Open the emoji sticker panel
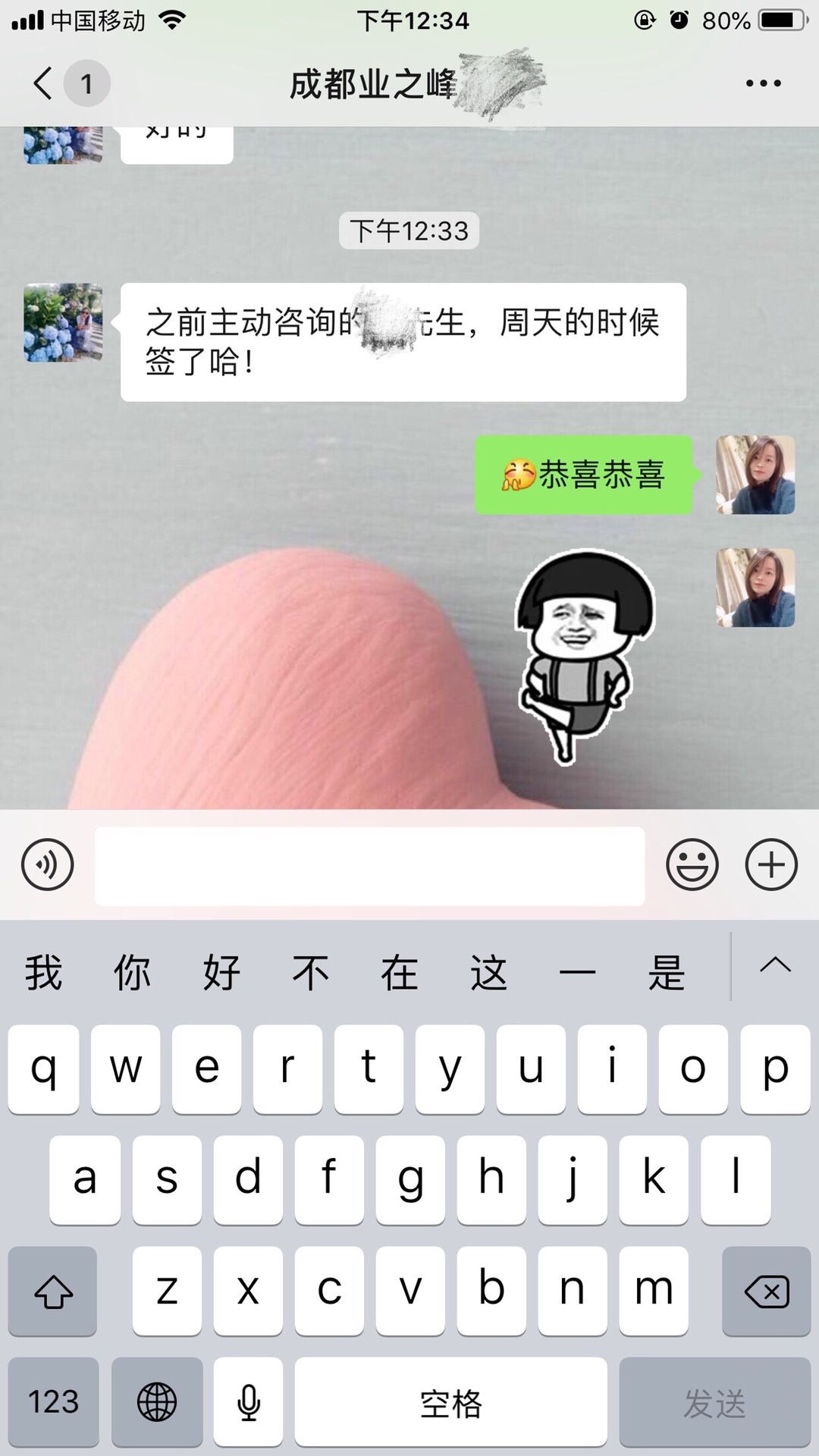 tap(692, 864)
